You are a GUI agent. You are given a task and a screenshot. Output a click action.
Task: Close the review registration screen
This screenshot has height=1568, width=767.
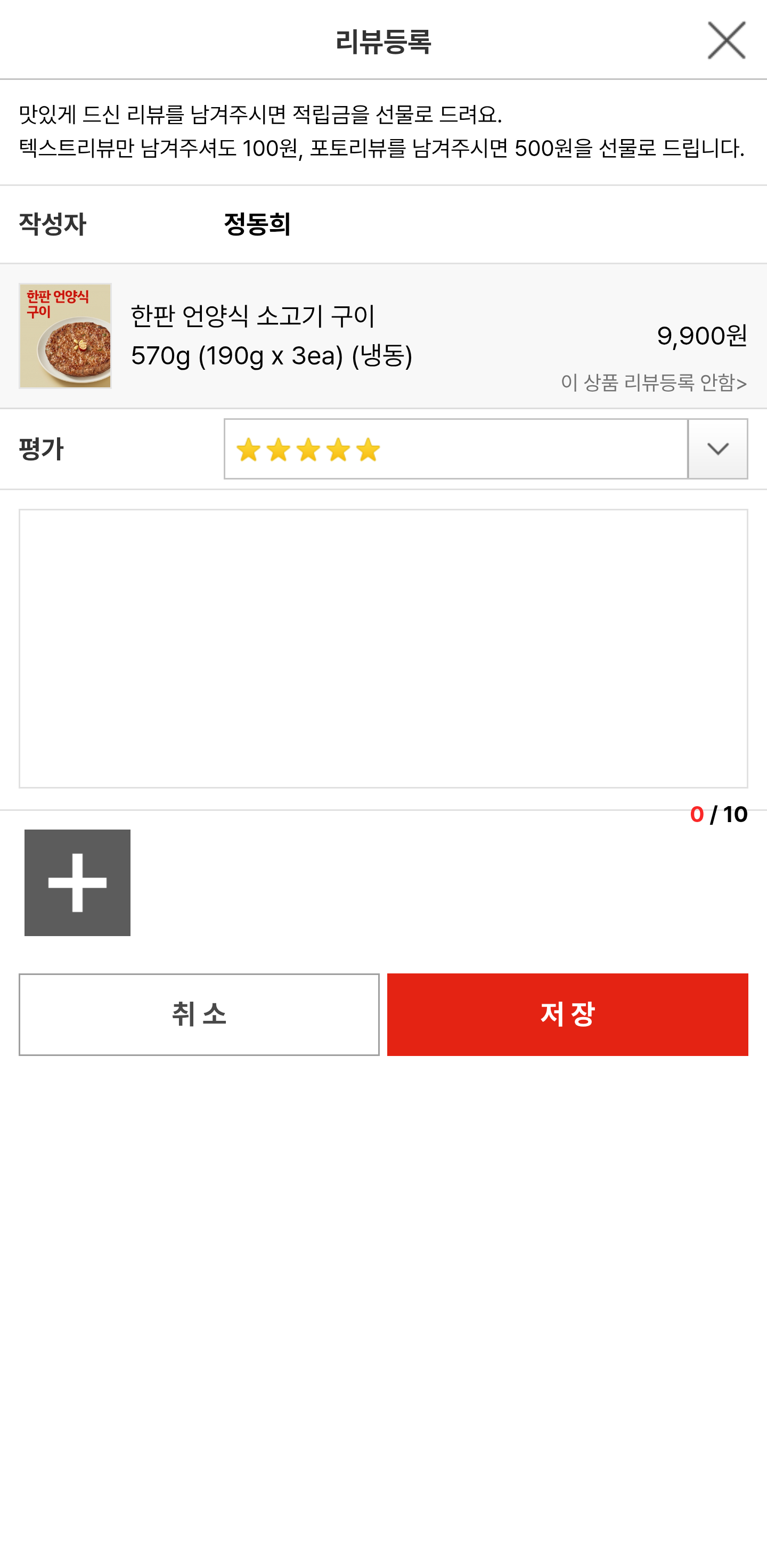(x=725, y=41)
